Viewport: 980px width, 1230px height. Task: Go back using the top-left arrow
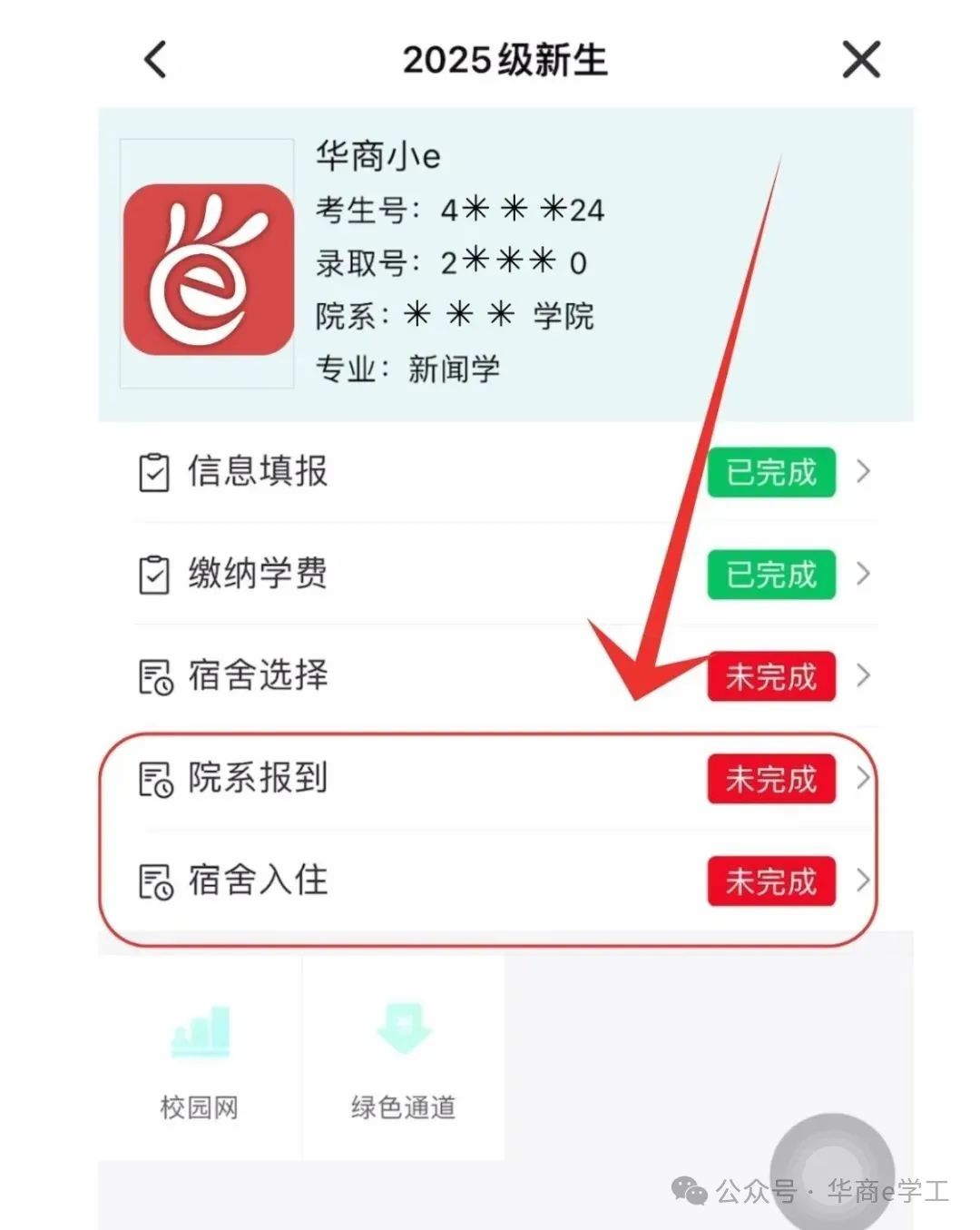(x=156, y=60)
